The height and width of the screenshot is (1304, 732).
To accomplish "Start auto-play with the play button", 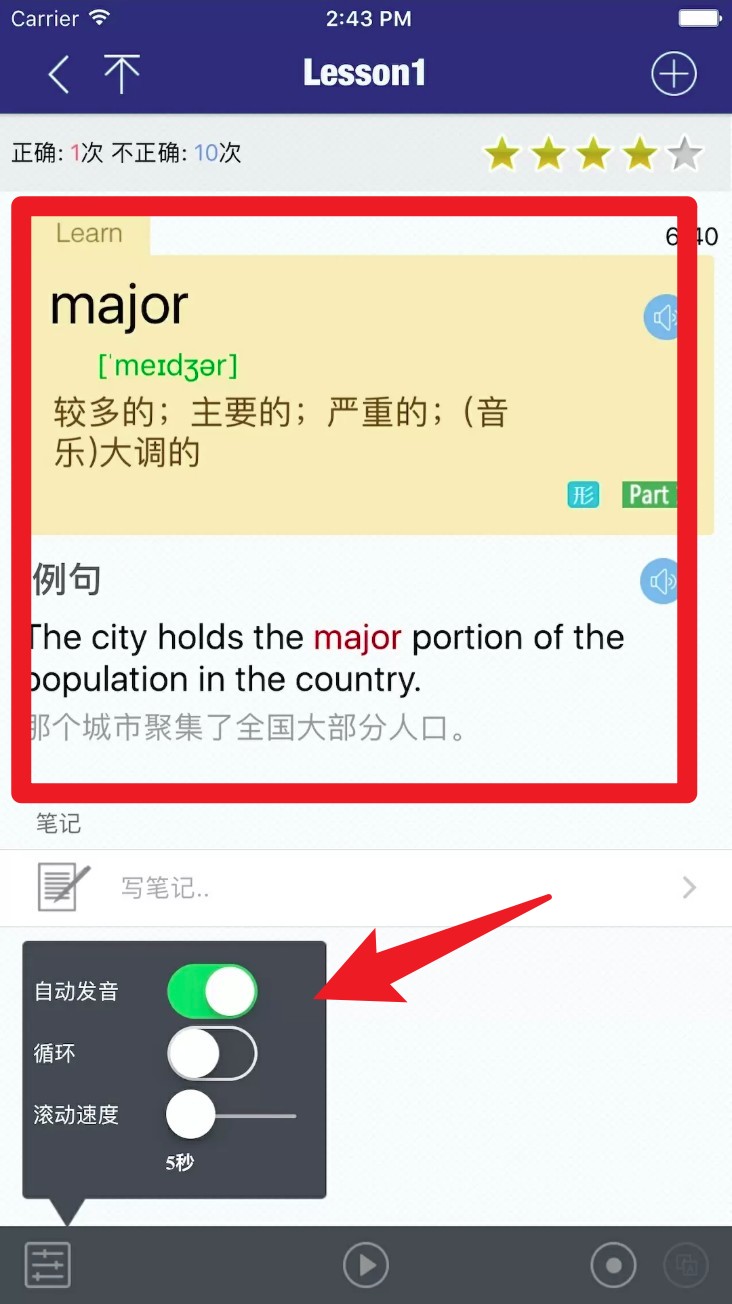I will coord(366,1265).
